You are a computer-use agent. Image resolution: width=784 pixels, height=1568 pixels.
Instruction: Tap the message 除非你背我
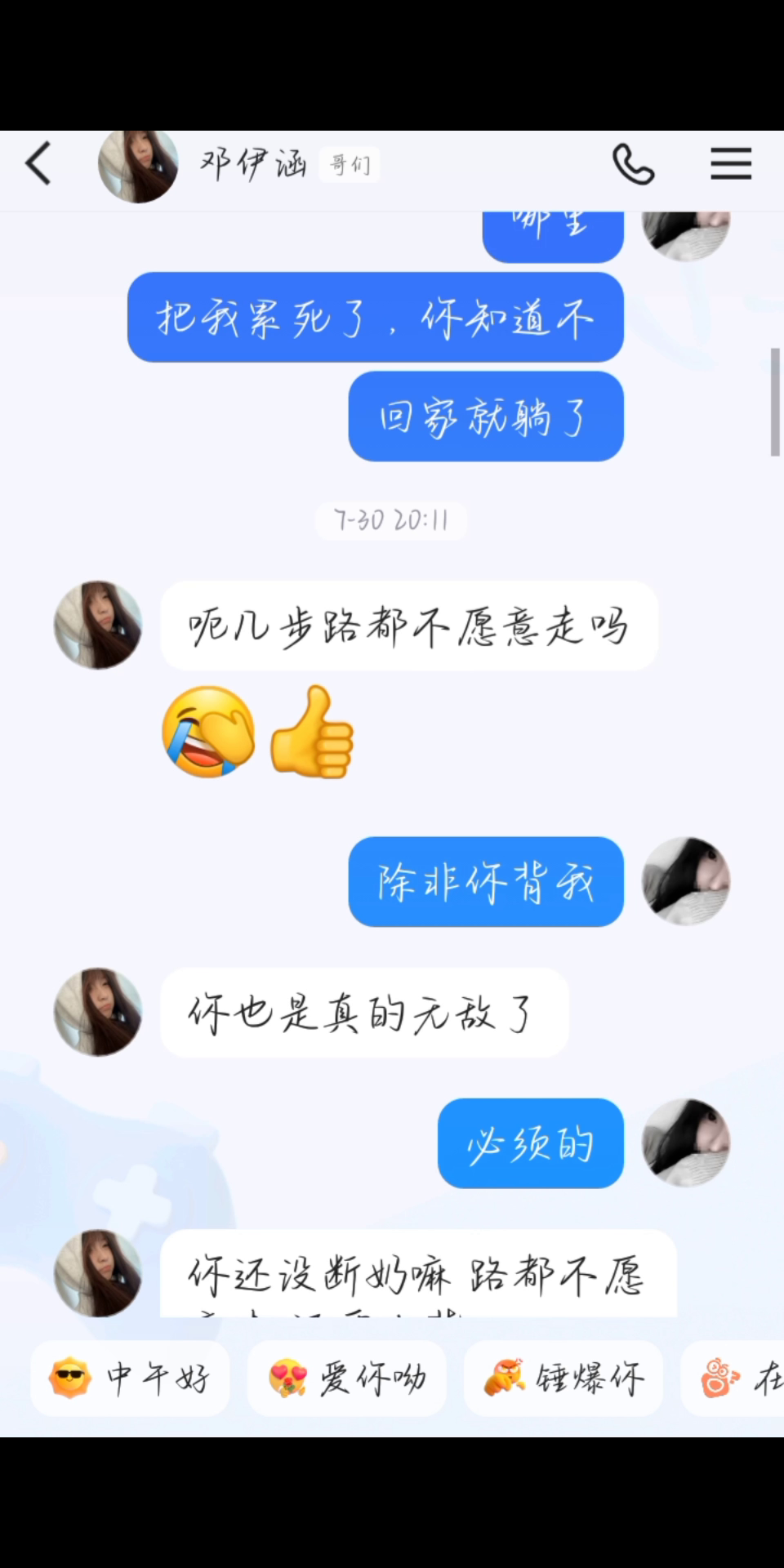486,882
